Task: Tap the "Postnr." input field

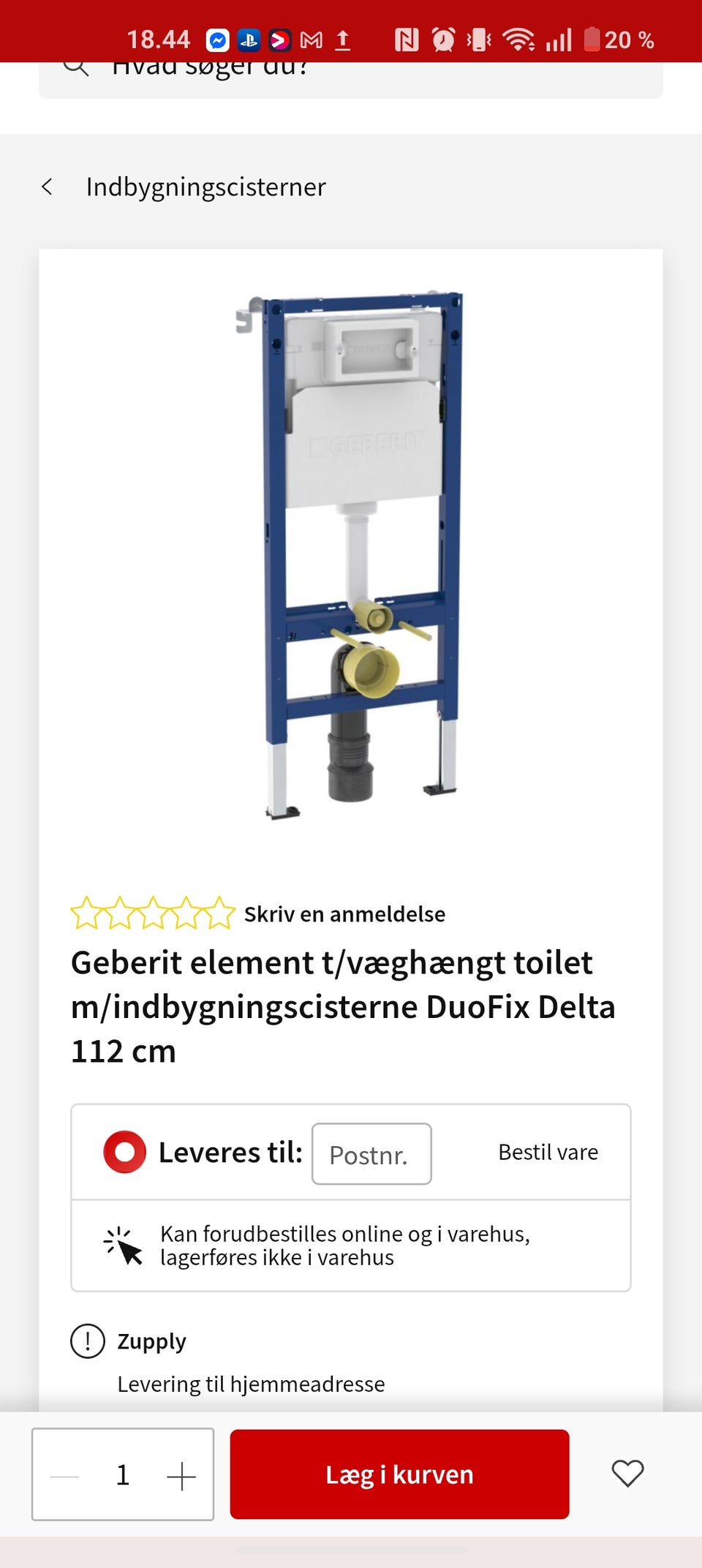Action: pyautogui.click(x=371, y=1154)
